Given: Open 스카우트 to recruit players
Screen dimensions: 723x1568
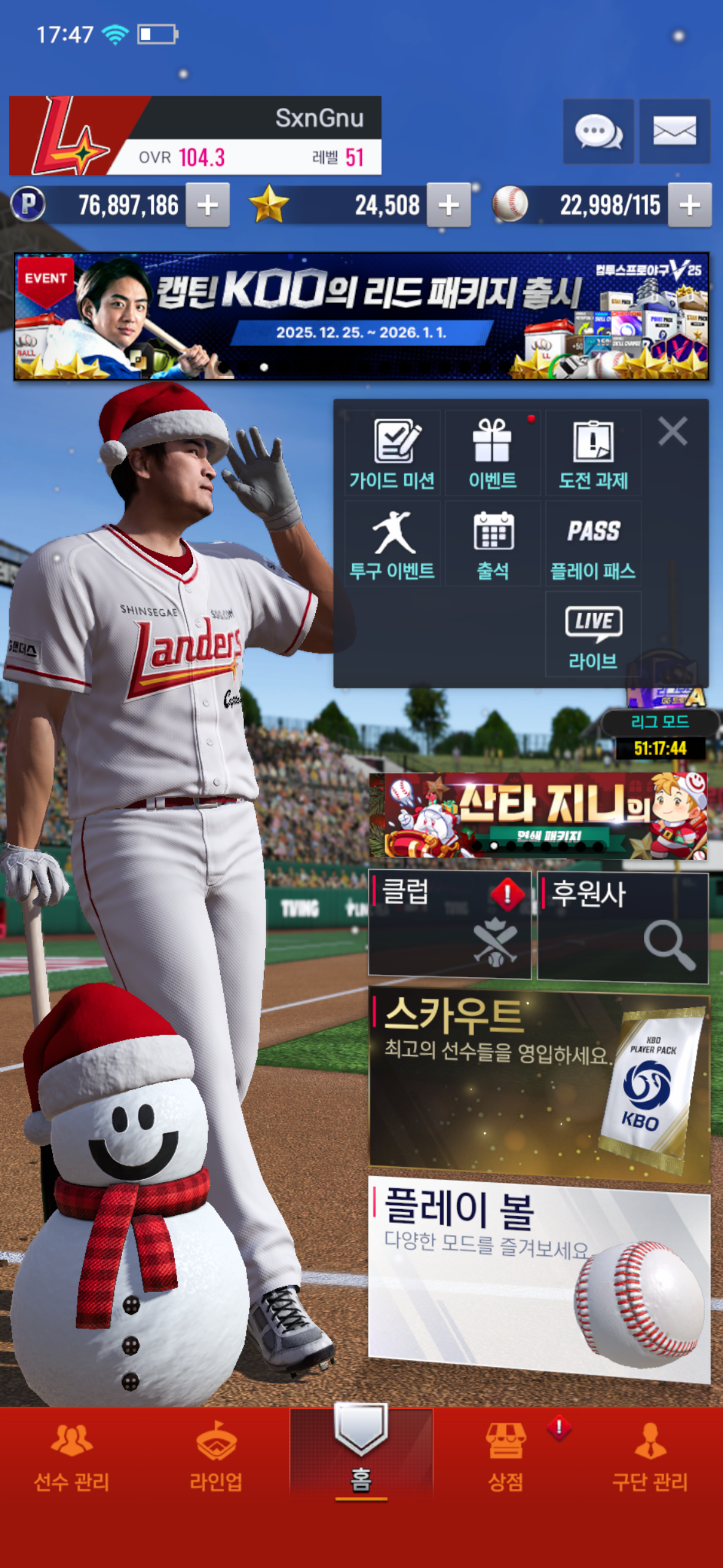Looking at the screenshot, I should coord(538,1085).
